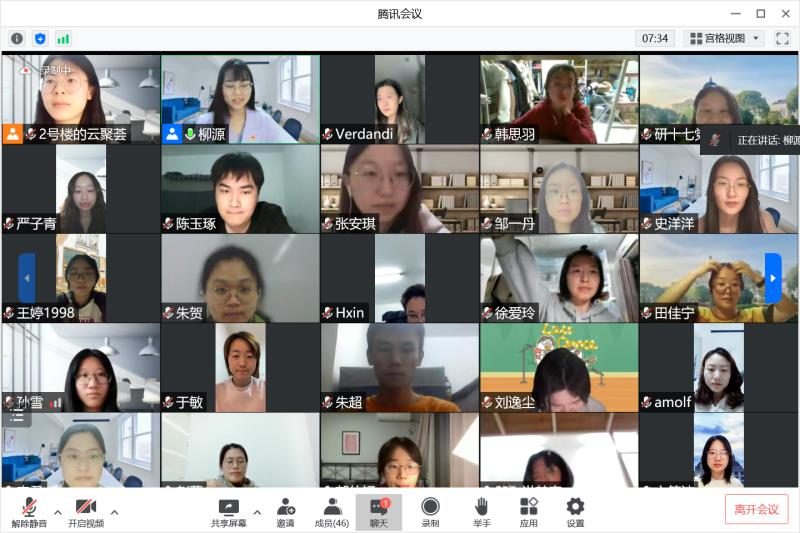800x533 pixels.
Task: Check the network signal status icon
Action: point(63,38)
